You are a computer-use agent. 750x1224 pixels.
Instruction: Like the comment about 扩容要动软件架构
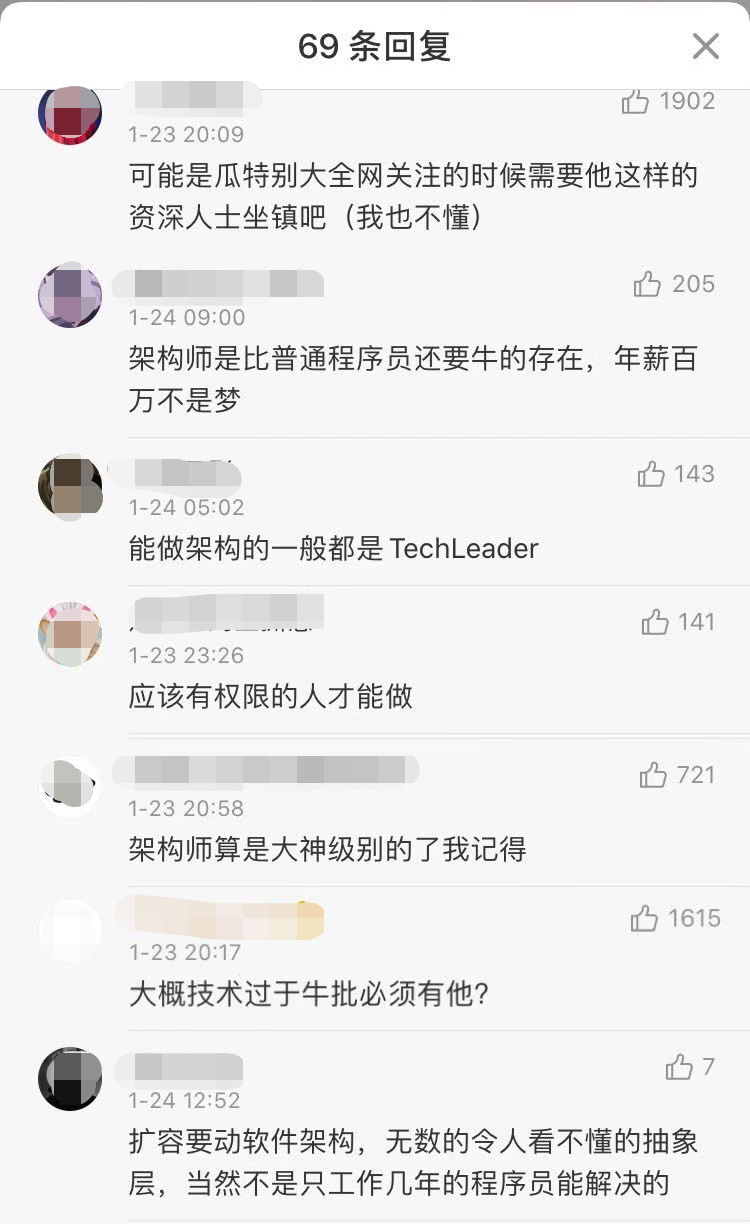pyautogui.click(x=679, y=1067)
